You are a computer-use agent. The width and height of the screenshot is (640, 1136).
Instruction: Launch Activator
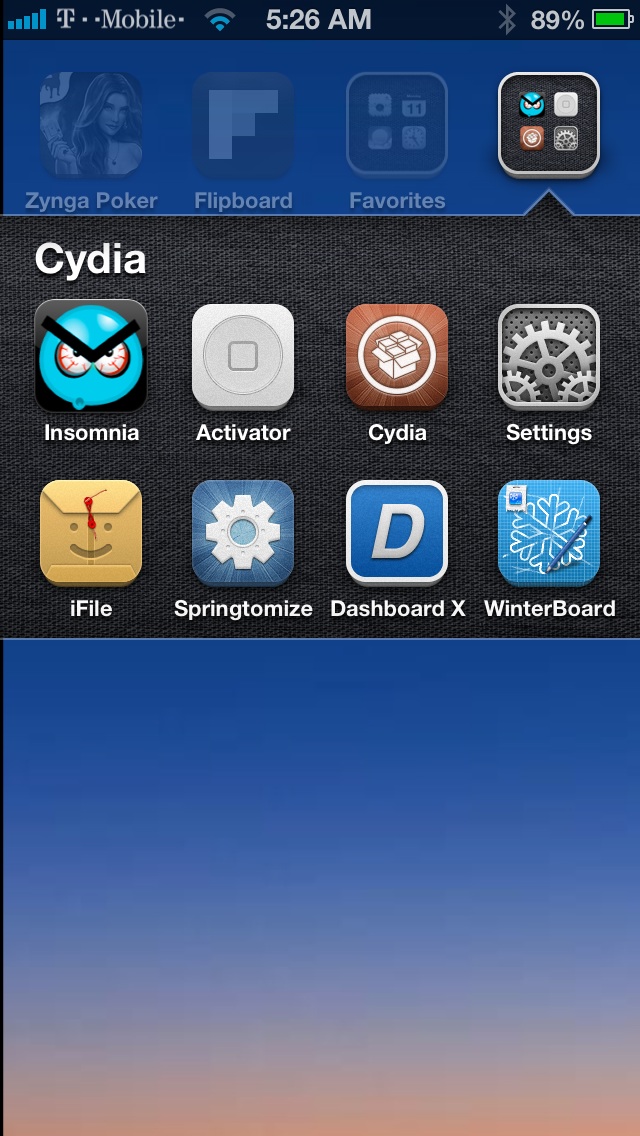click(243, 356)
